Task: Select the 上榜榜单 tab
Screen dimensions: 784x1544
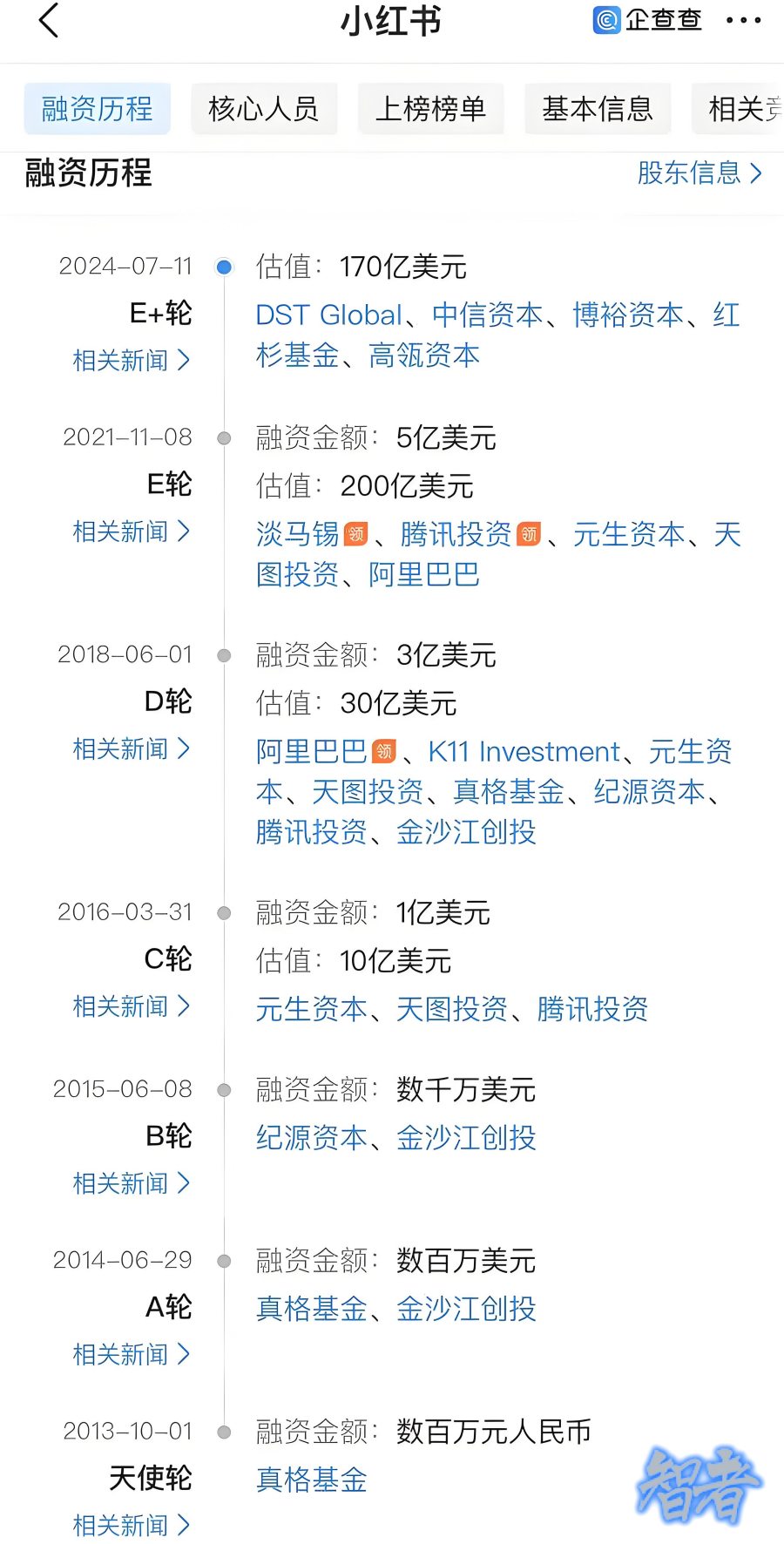Action: 431,108
